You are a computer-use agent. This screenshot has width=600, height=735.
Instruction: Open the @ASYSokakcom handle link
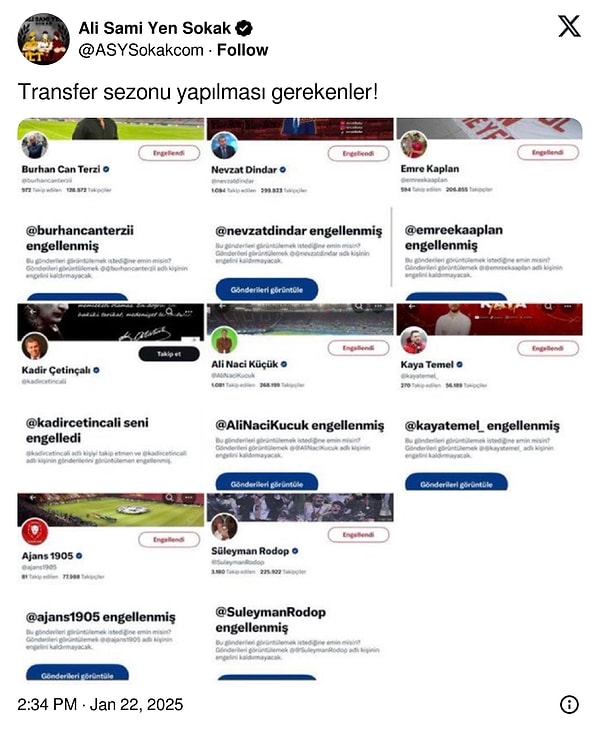pyautogui.click(x=140, y=50)
